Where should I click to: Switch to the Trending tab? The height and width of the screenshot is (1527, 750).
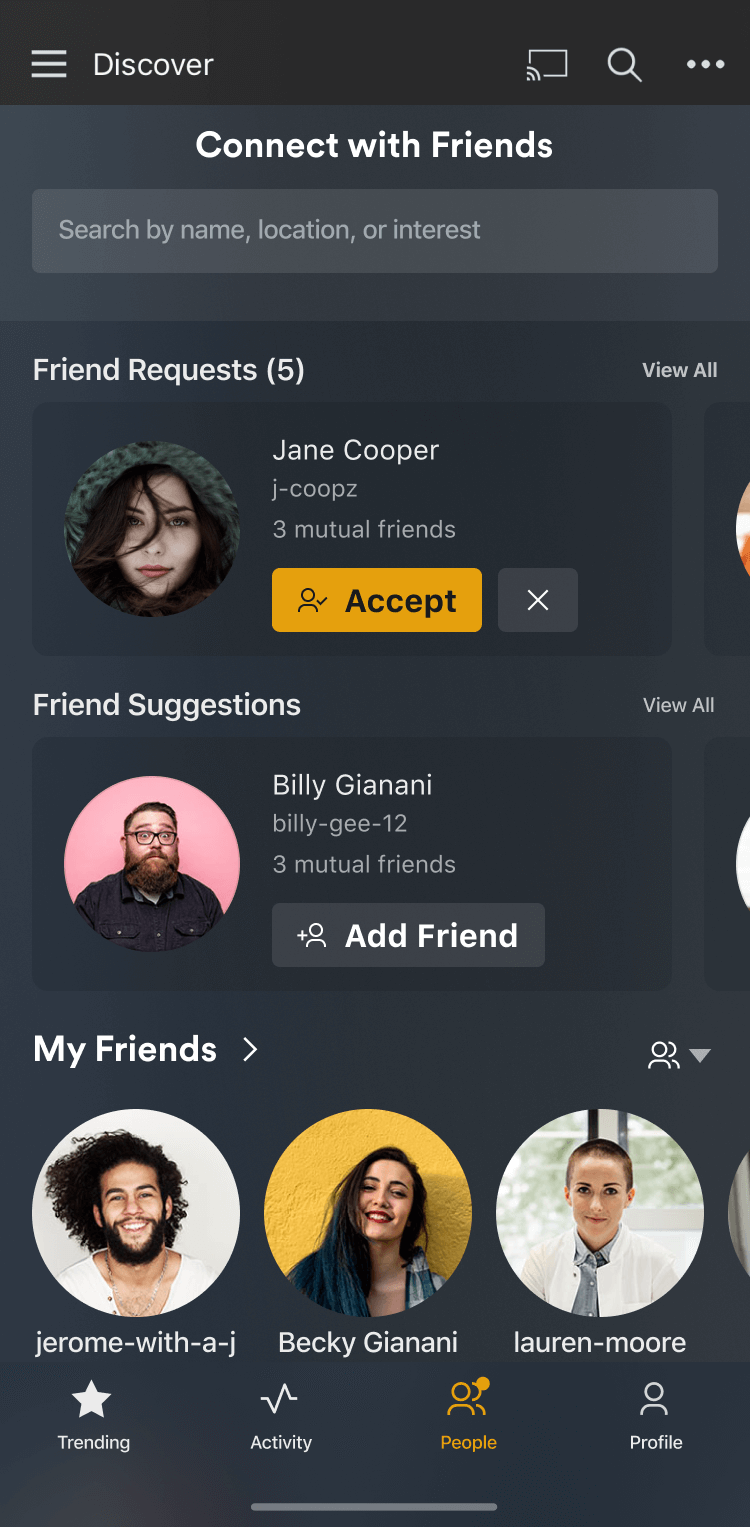pos(93,1415)
